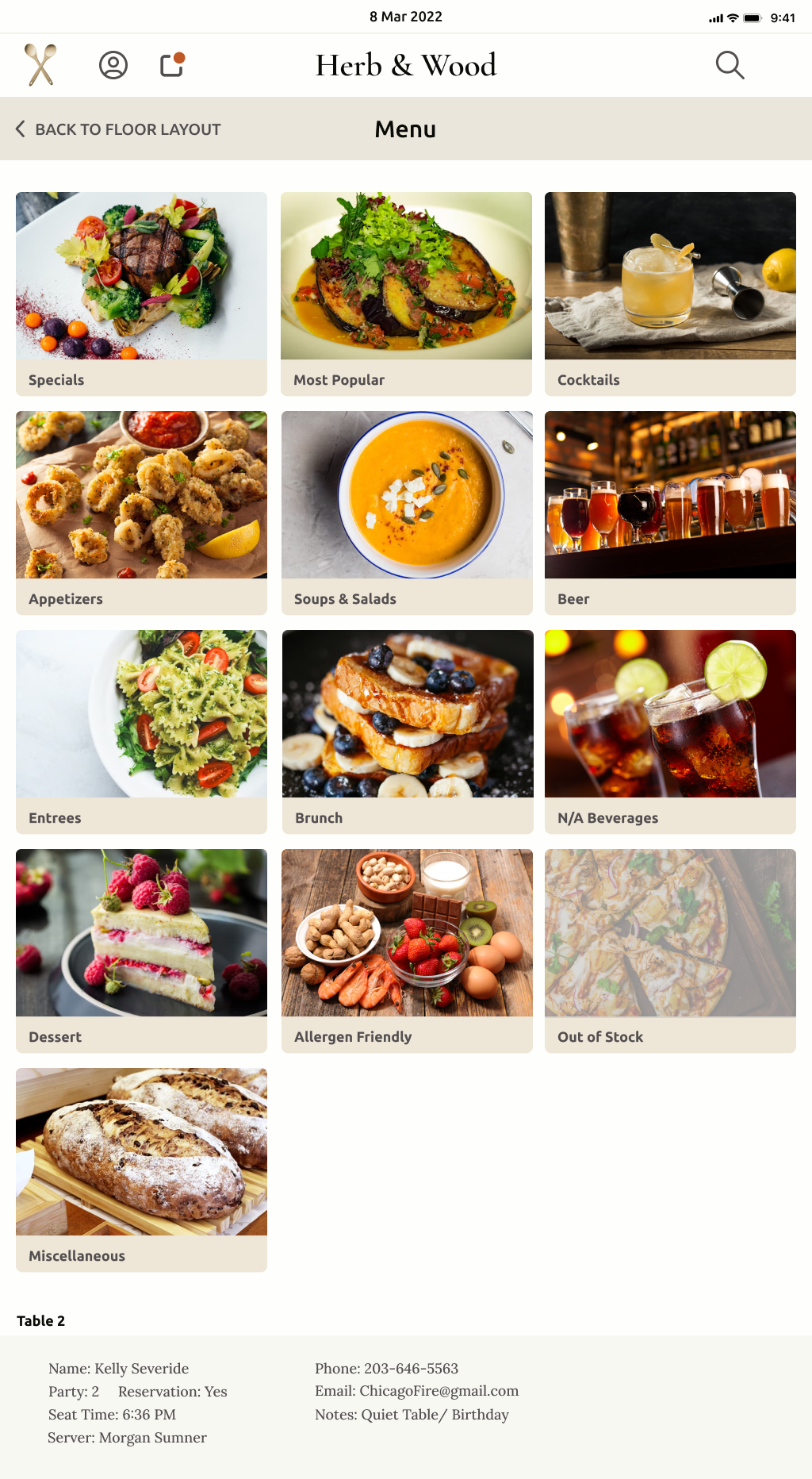This screenshot has height=1479, width=812.
Task: Select the Most Popular category
Action: 406,294
